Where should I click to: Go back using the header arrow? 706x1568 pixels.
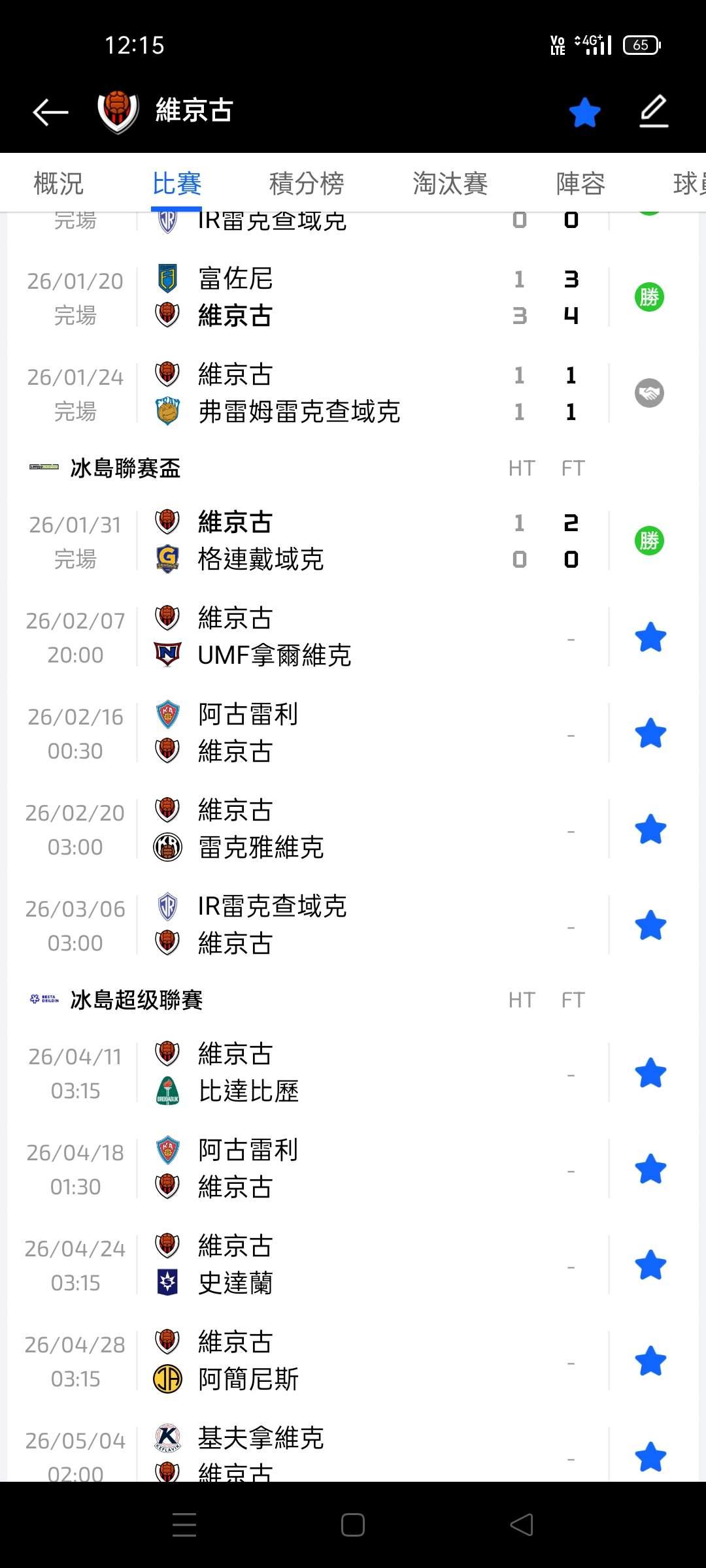point(50,112)
